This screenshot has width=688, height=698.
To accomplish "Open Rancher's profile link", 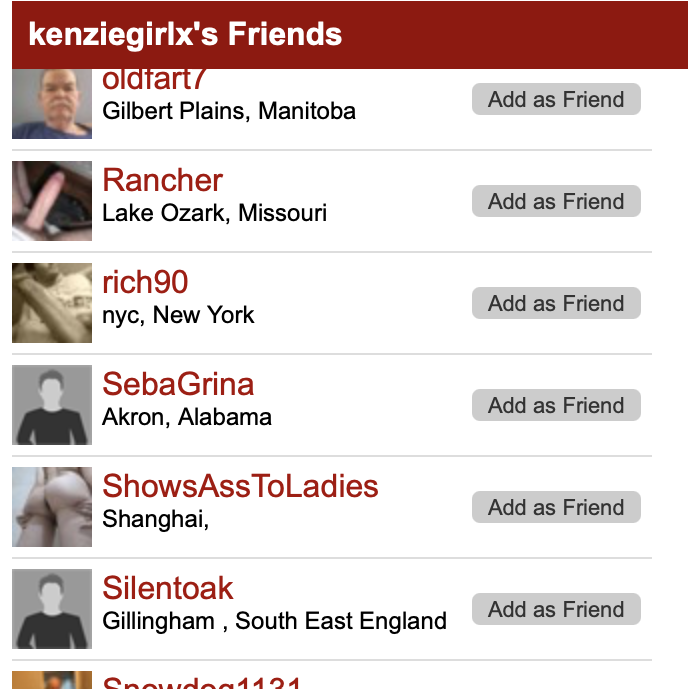I will pos(162,181).
